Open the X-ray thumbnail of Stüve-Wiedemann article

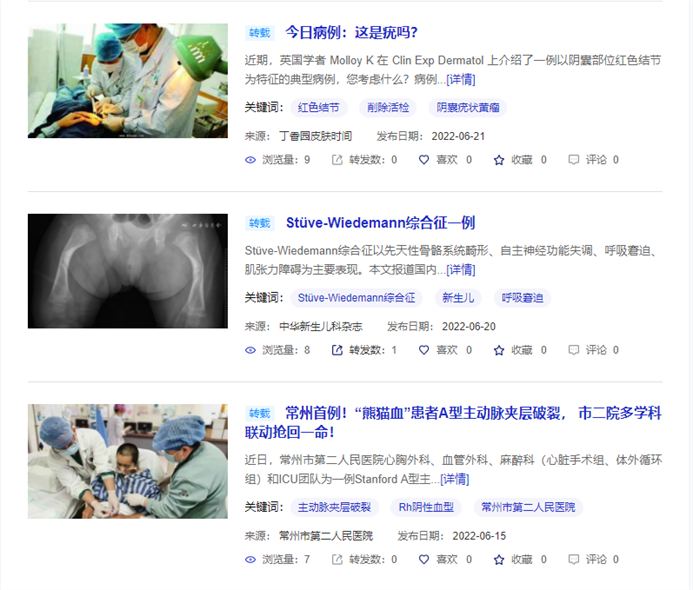click(x=127, y=270)
